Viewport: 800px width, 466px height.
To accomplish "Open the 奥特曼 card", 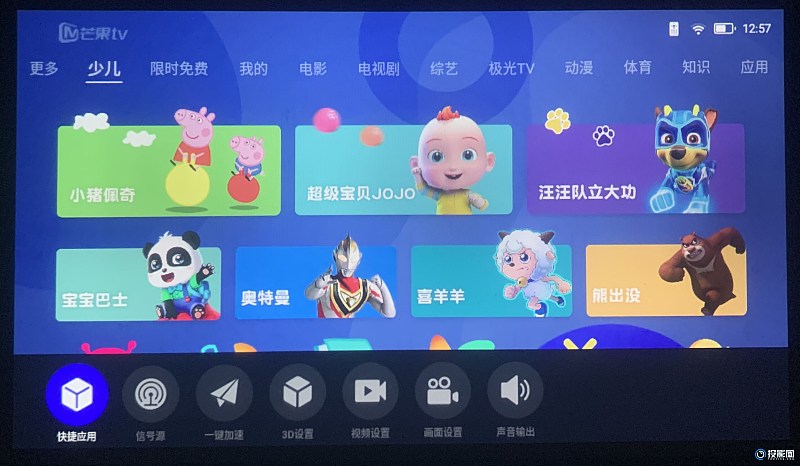I will (x=316, y=283).
